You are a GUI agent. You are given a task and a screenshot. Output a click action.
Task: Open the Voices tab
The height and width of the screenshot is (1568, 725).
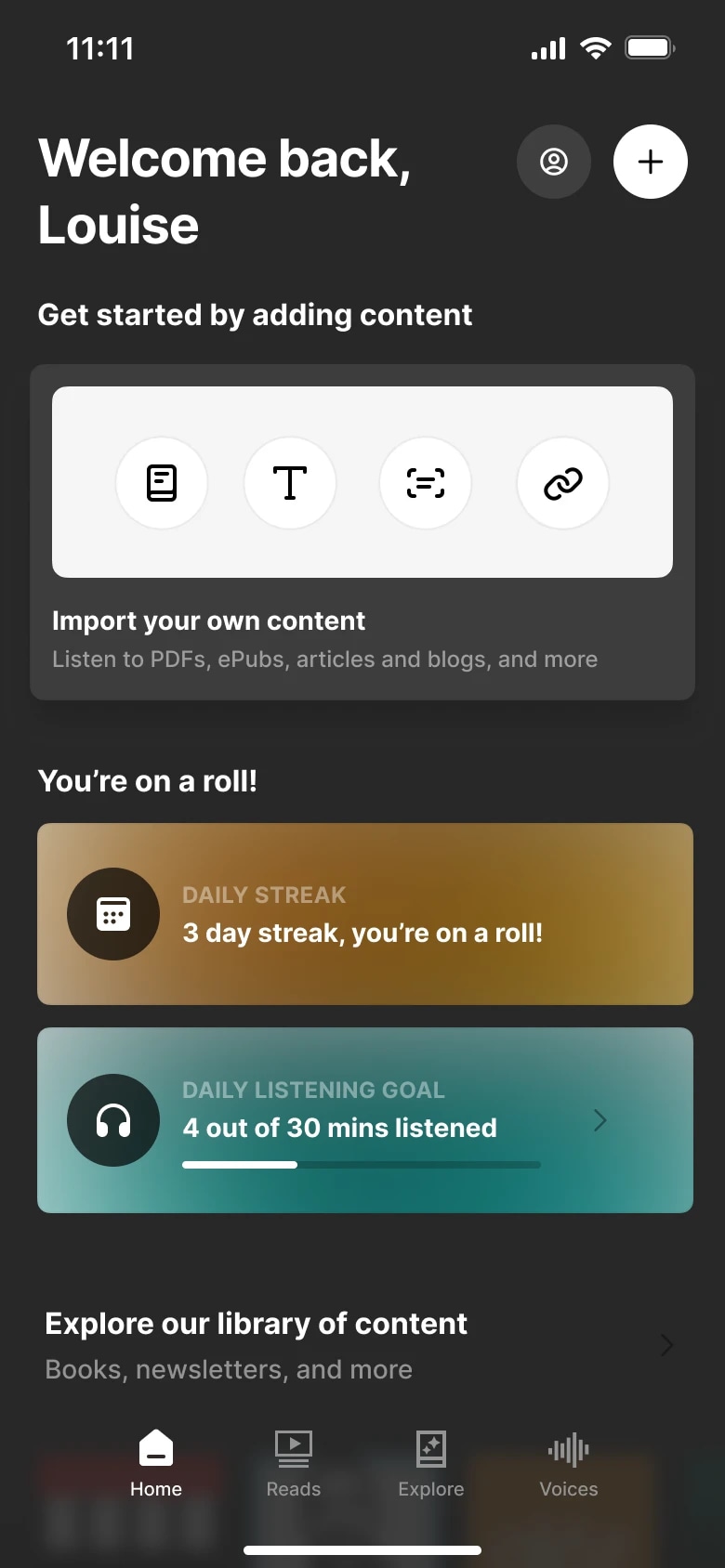coord(569,1465)
